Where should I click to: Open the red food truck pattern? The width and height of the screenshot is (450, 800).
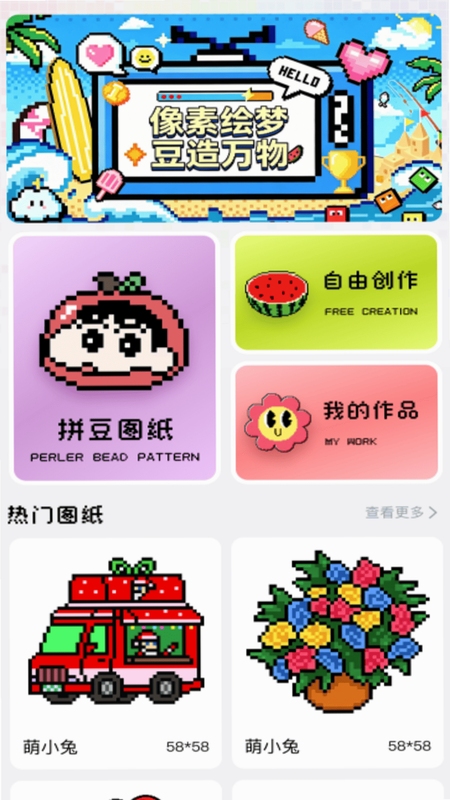[x=116, y=653]
